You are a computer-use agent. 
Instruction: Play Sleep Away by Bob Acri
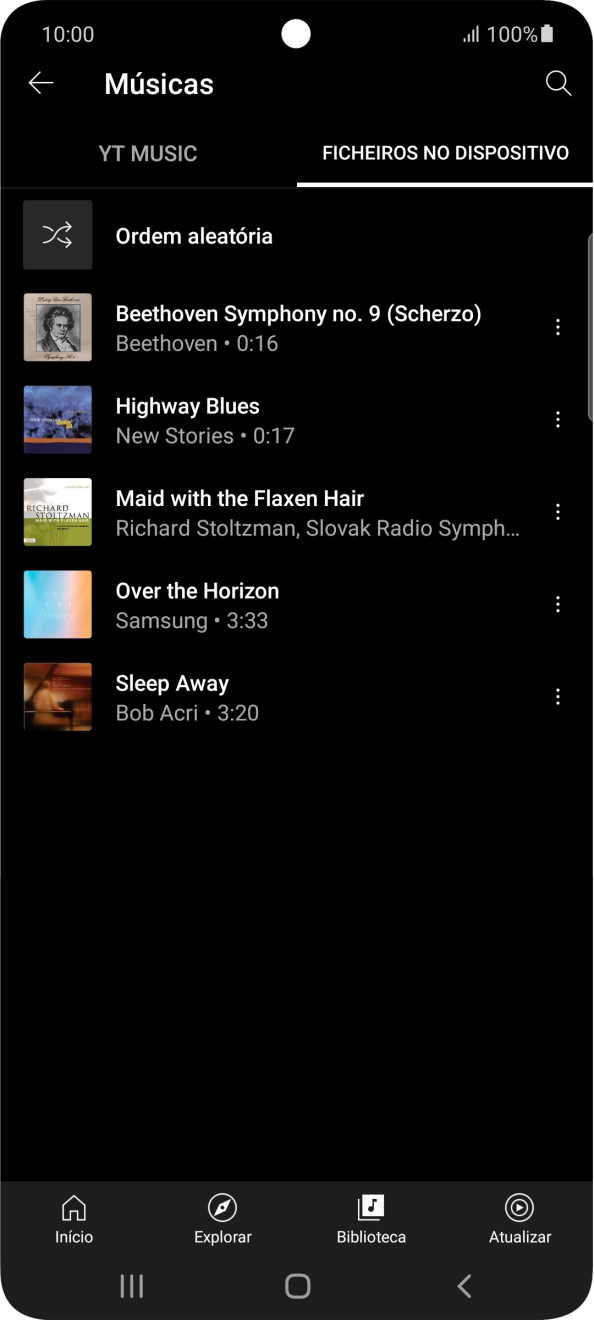click(280, 697)
